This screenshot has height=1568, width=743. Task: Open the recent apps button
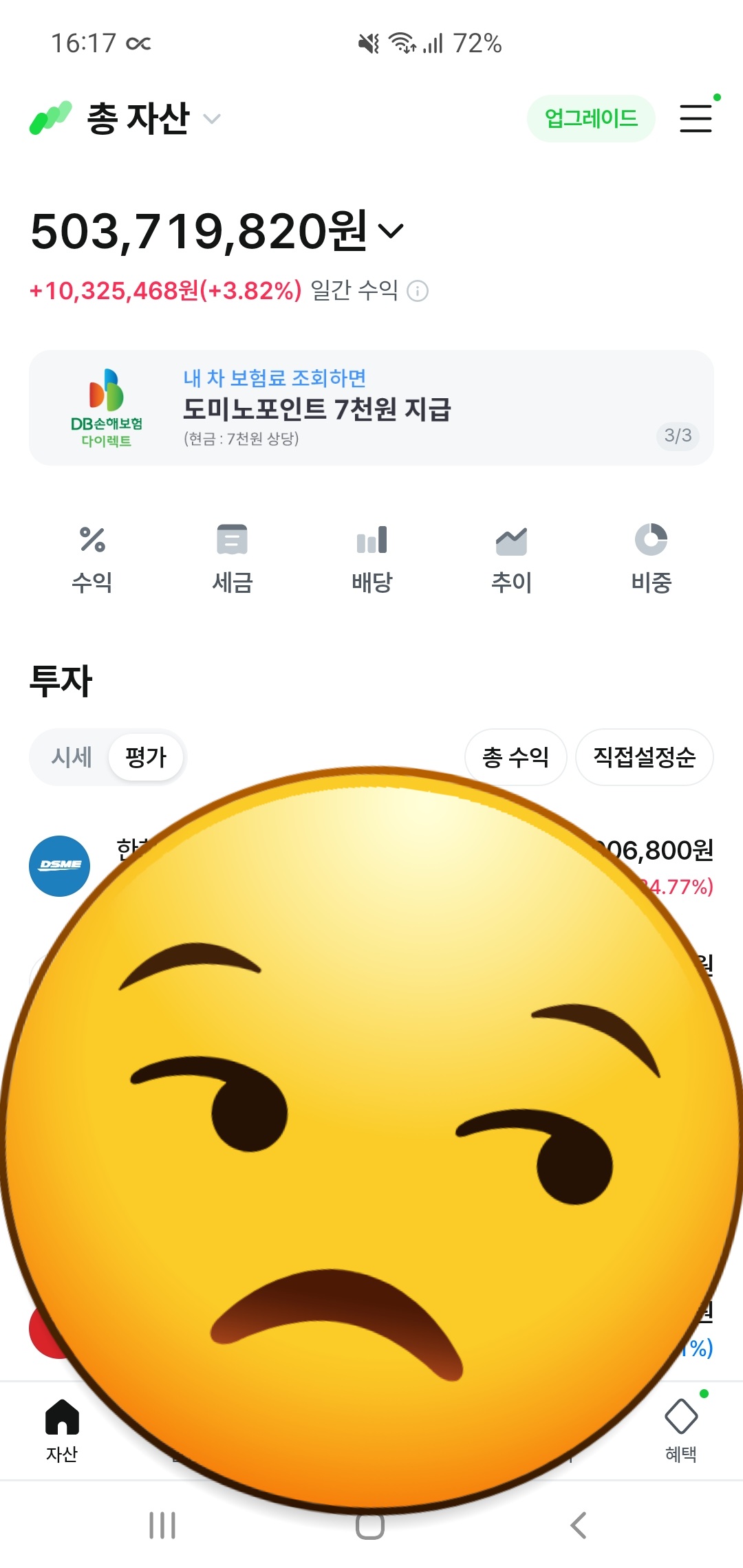162,1525
